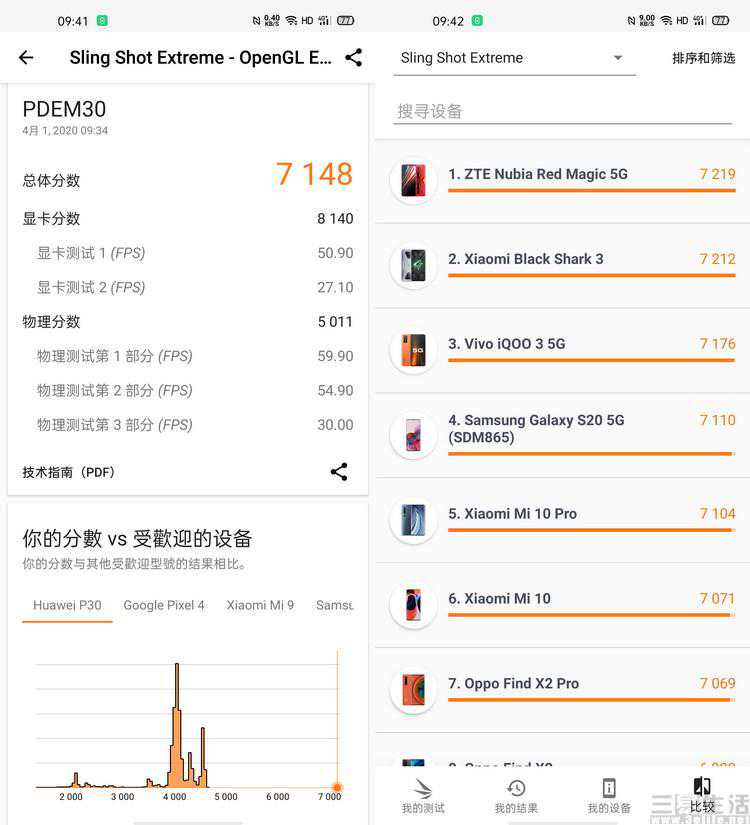Go to the 我的结果 tab
Image resolution: width=750 pixels, height=825 pixels.
click(516, 796)
